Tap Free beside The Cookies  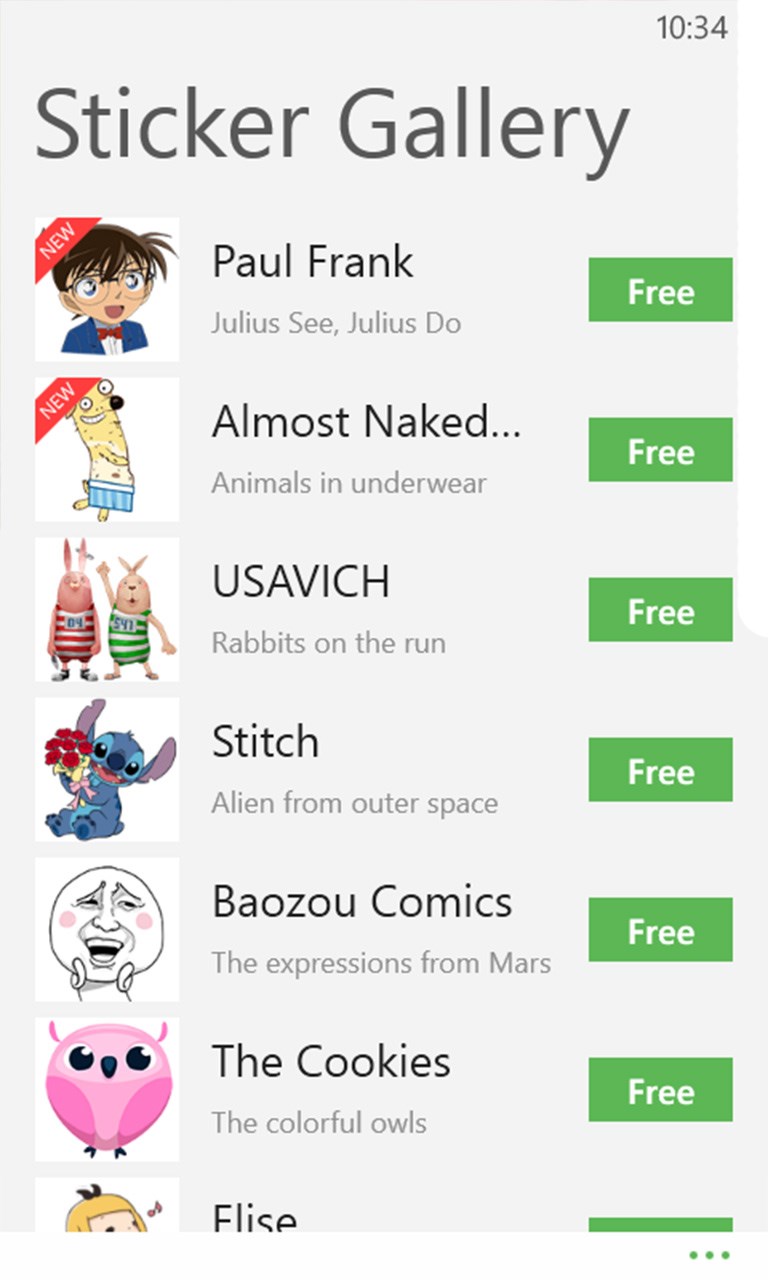(x=660, y=1090)
